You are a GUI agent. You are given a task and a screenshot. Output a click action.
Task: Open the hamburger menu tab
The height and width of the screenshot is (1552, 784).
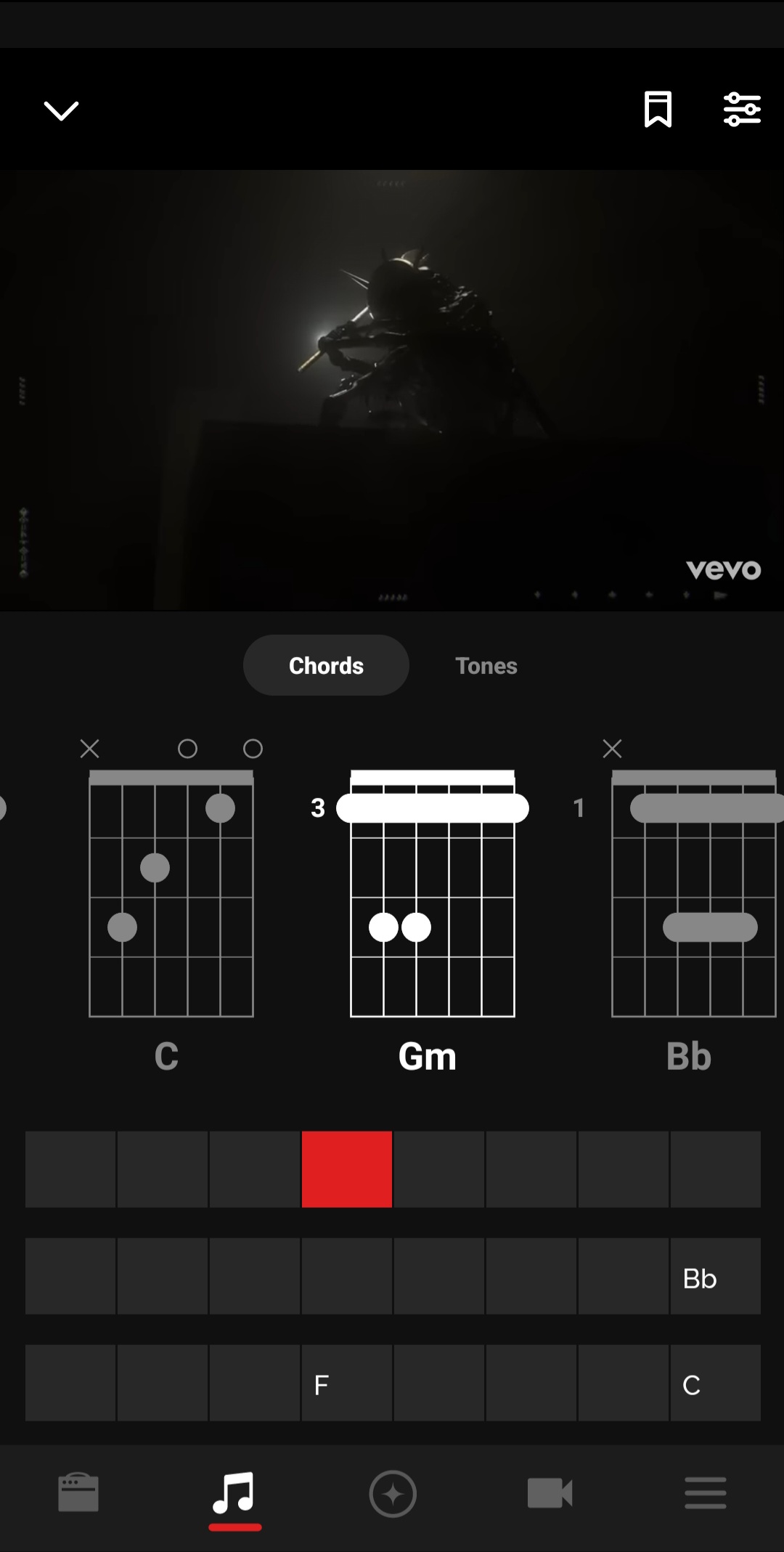pyautogui.click(x=706, y=1493)
